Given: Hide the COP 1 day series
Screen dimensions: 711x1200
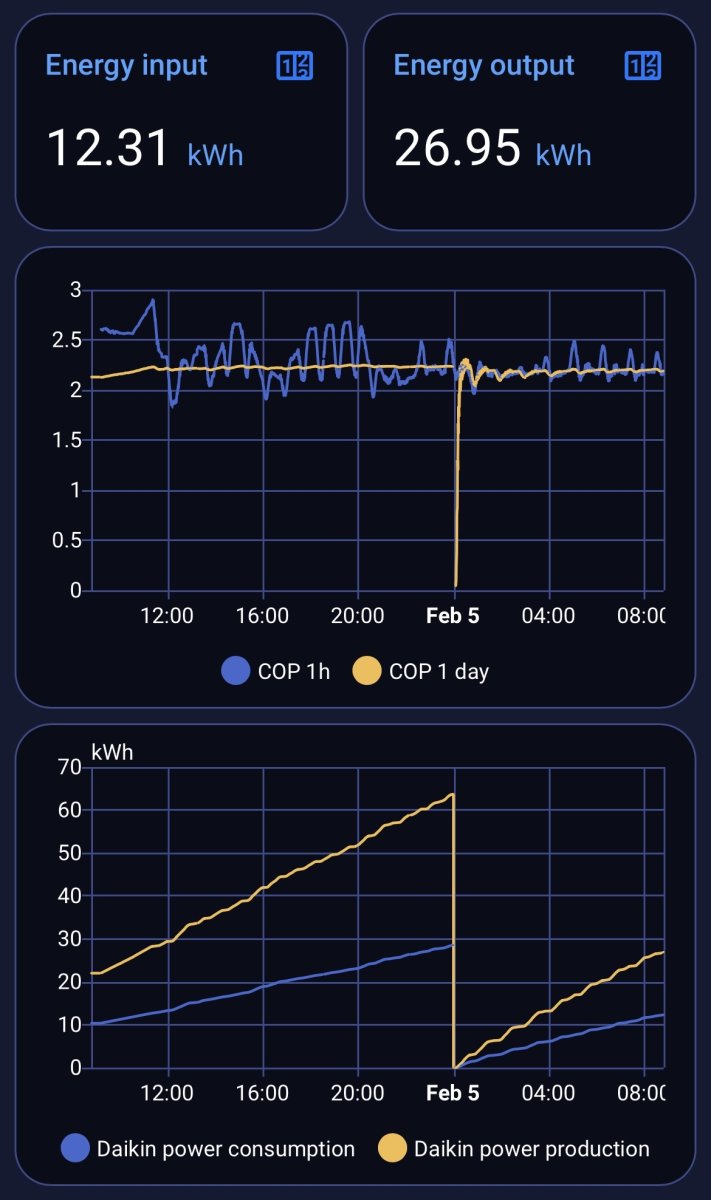Looking at the screenshot, I should pos(422,671).
